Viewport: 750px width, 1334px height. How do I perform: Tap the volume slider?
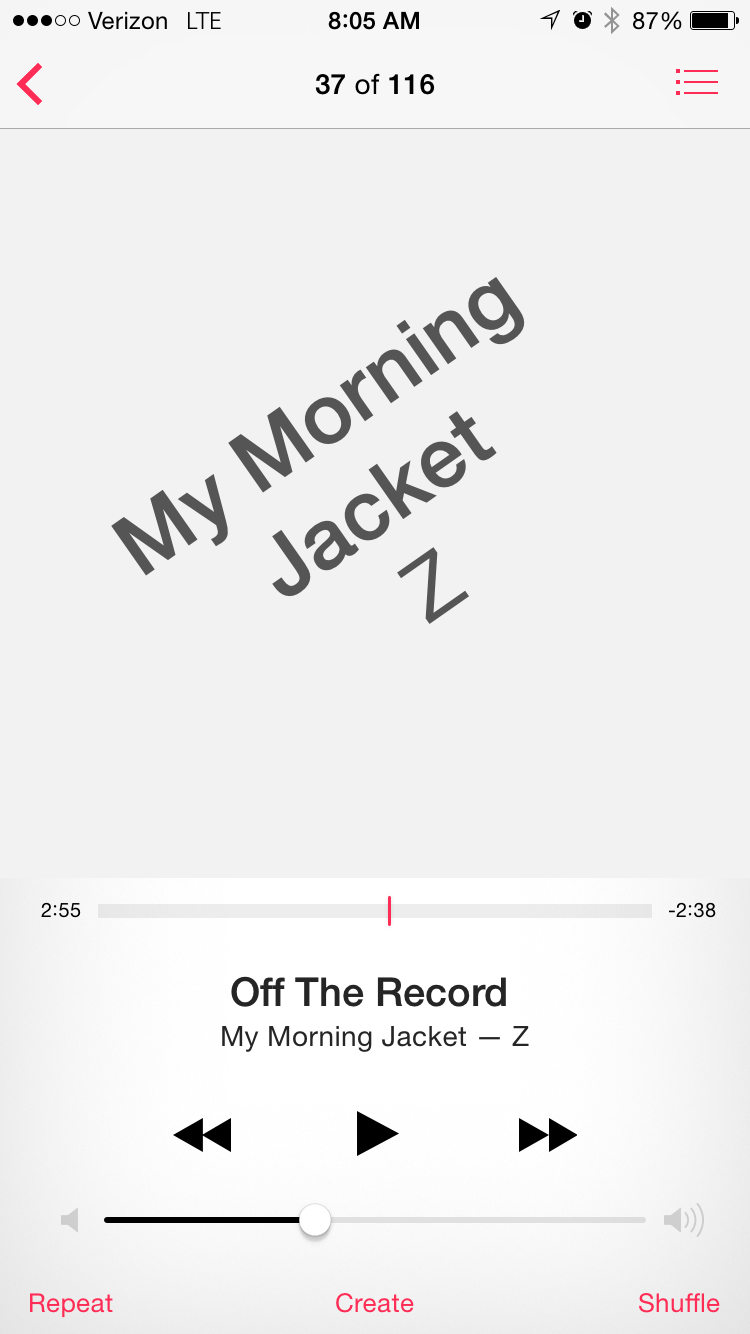375,1220
